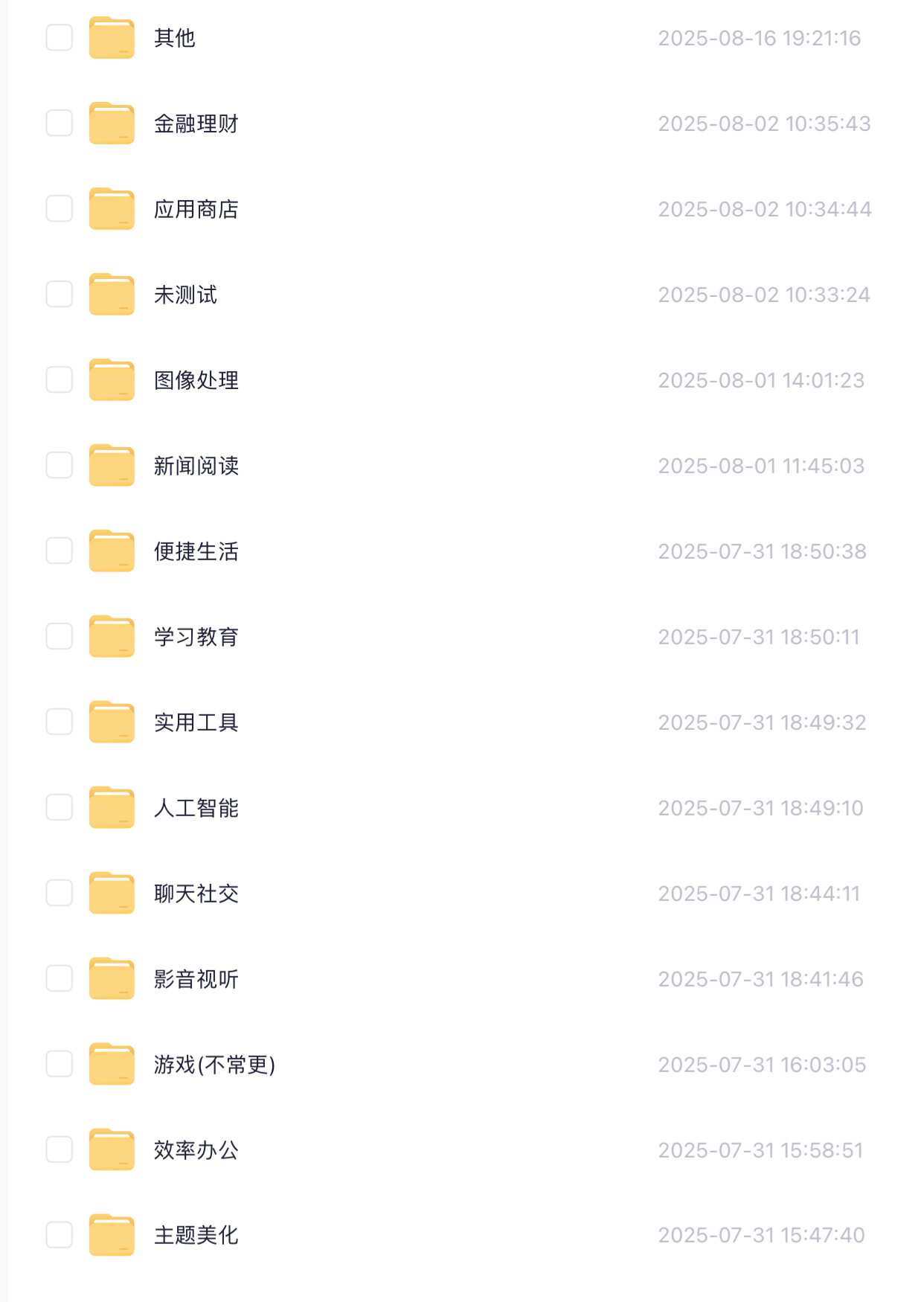Check the box next to 效率办公

60,1149
